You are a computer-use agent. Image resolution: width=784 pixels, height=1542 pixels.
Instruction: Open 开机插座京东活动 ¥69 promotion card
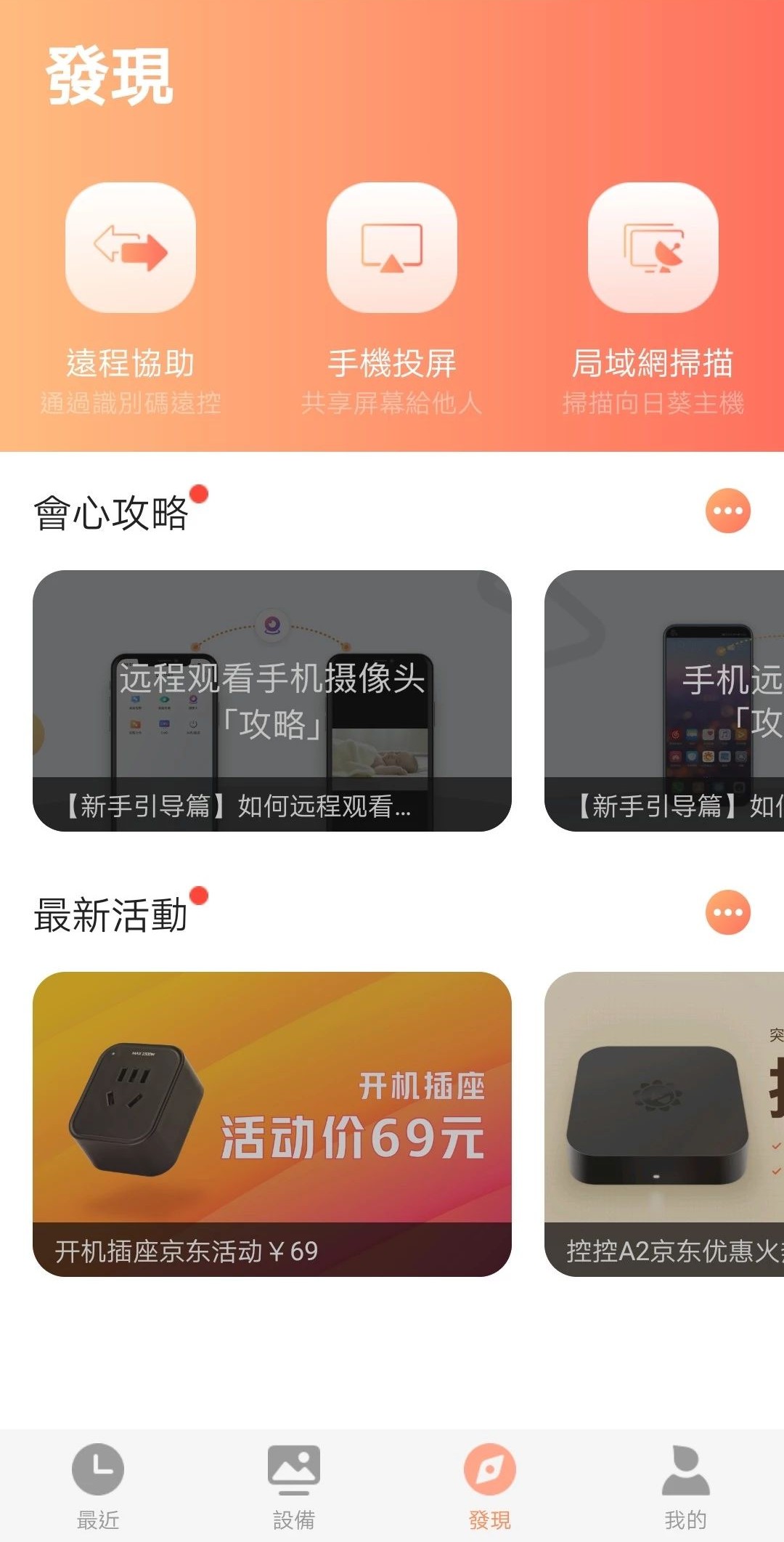point(272,1124)
